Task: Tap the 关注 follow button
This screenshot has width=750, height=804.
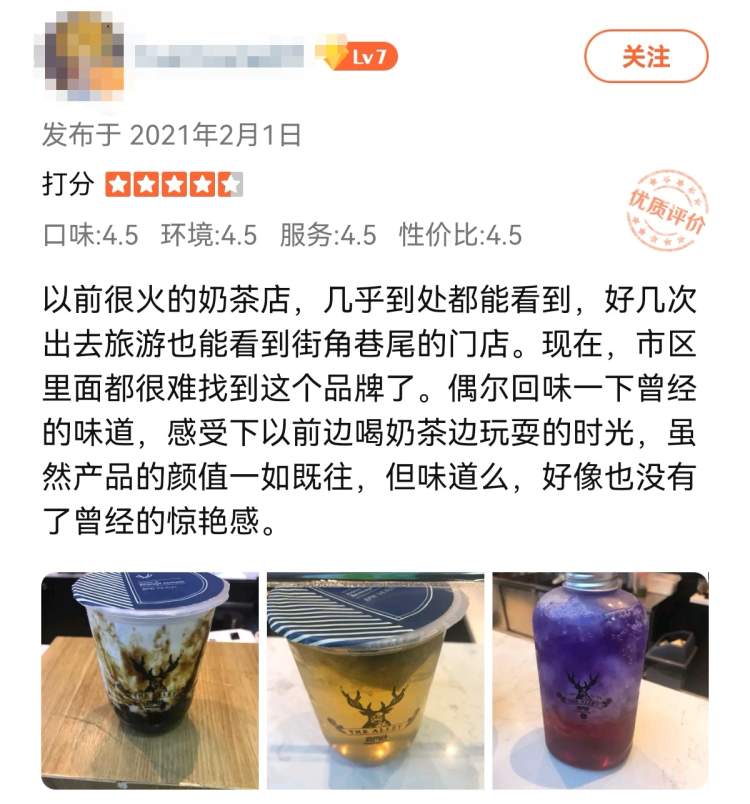Action: [646, 57]
